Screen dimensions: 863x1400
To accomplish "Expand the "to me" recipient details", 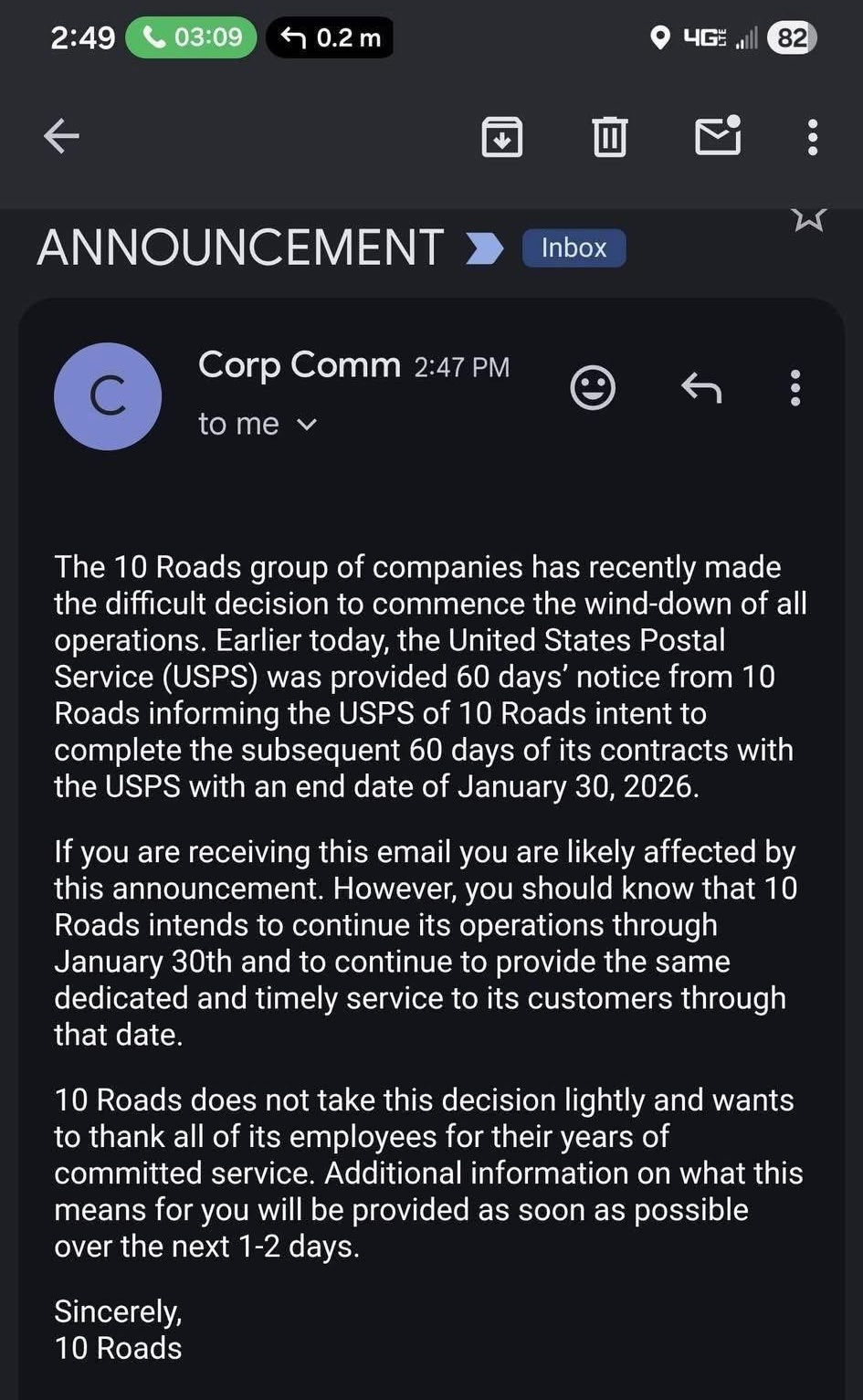I will tap(257, 424).
